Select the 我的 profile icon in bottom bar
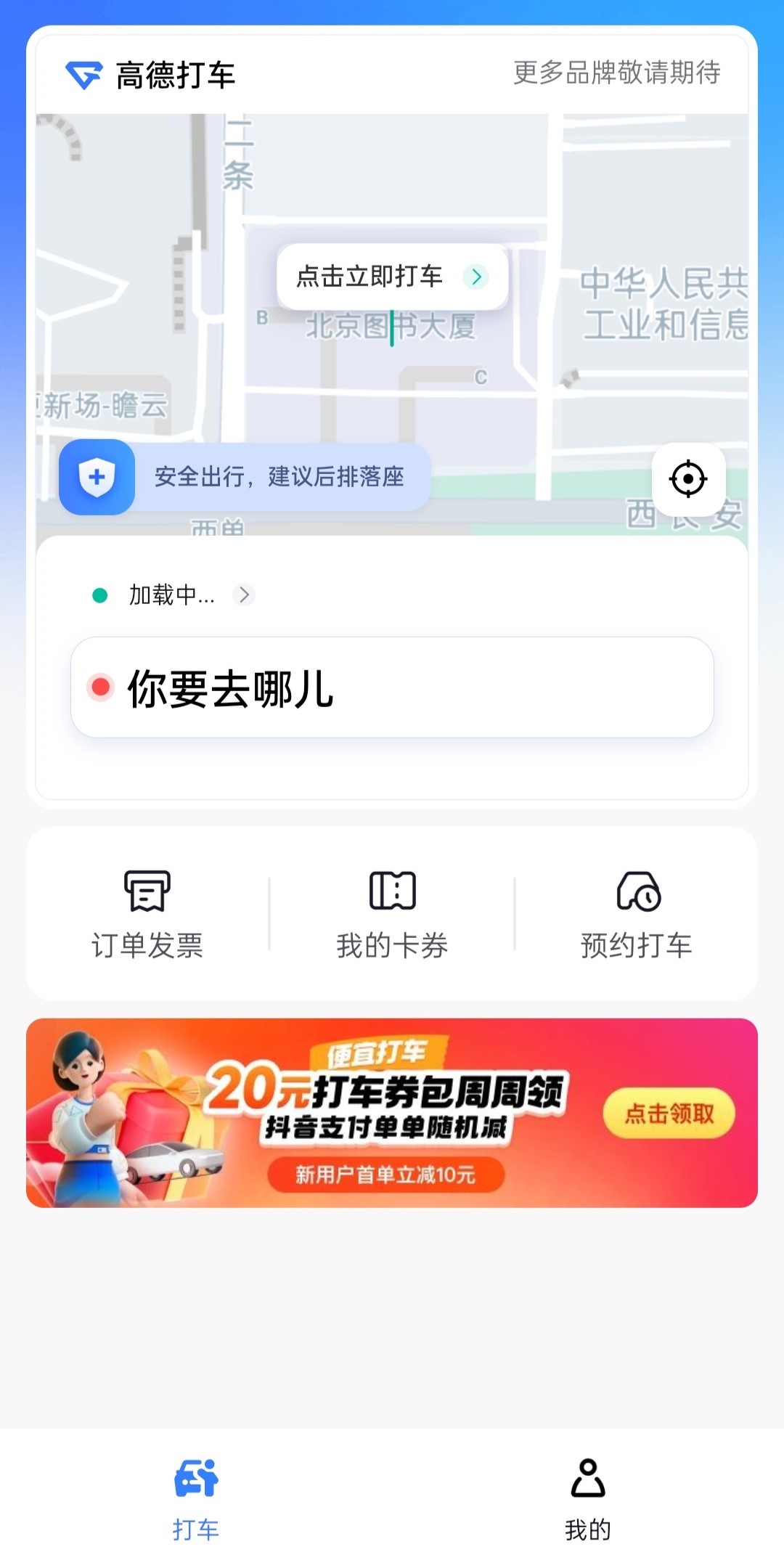 (x=588, y=1475)
